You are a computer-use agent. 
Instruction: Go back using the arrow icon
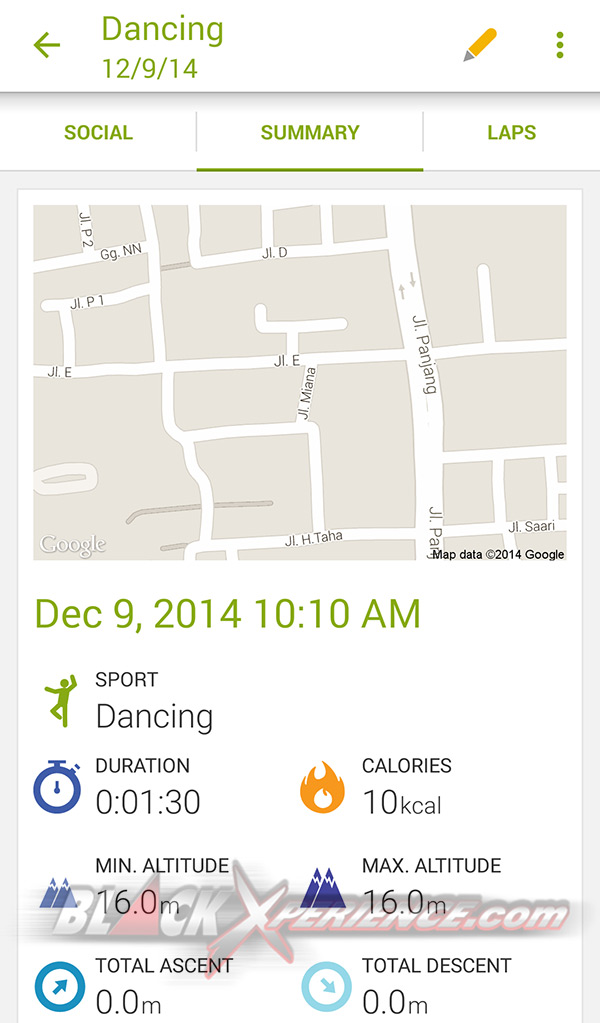[46, 45]
